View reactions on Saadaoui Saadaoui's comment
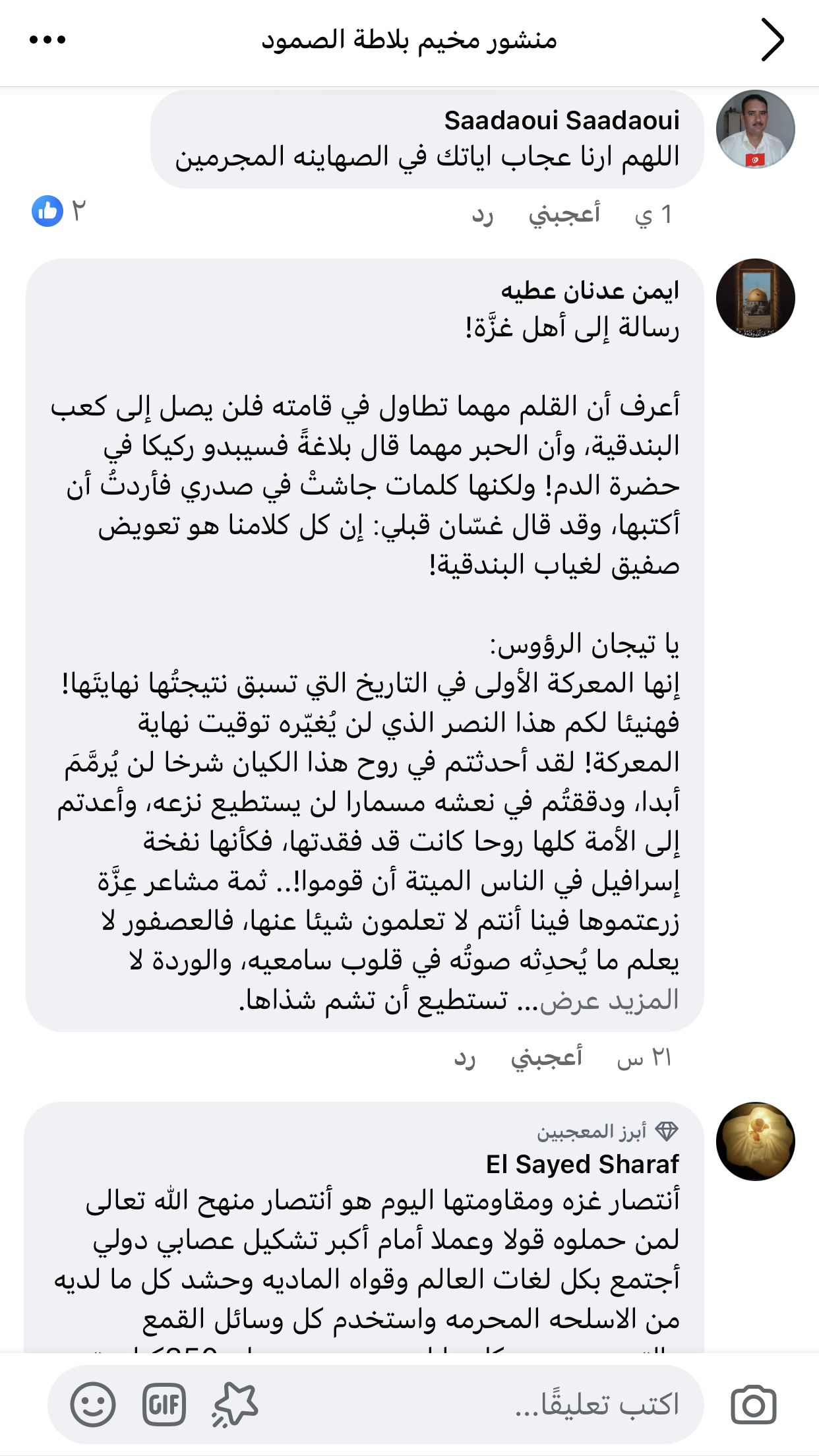The height and width of the screenshot is (1456, 819). pos(58,212)
